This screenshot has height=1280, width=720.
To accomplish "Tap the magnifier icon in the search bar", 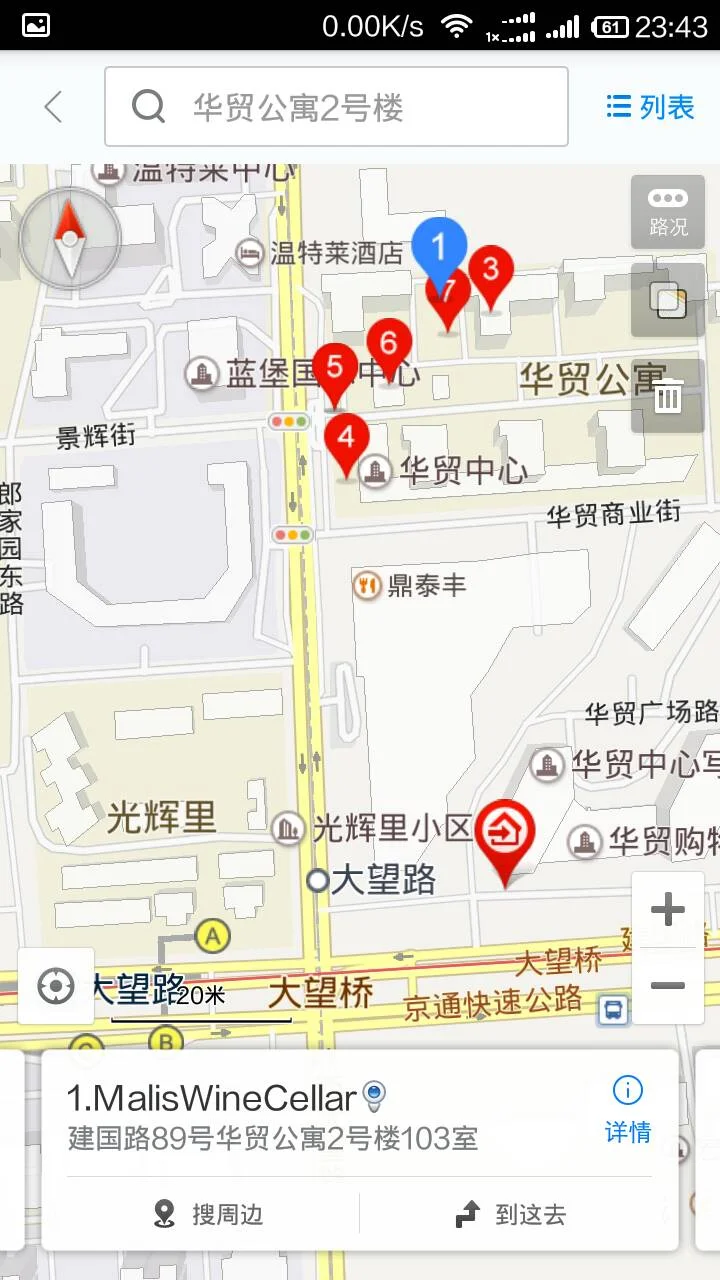I will coord(149,105).
